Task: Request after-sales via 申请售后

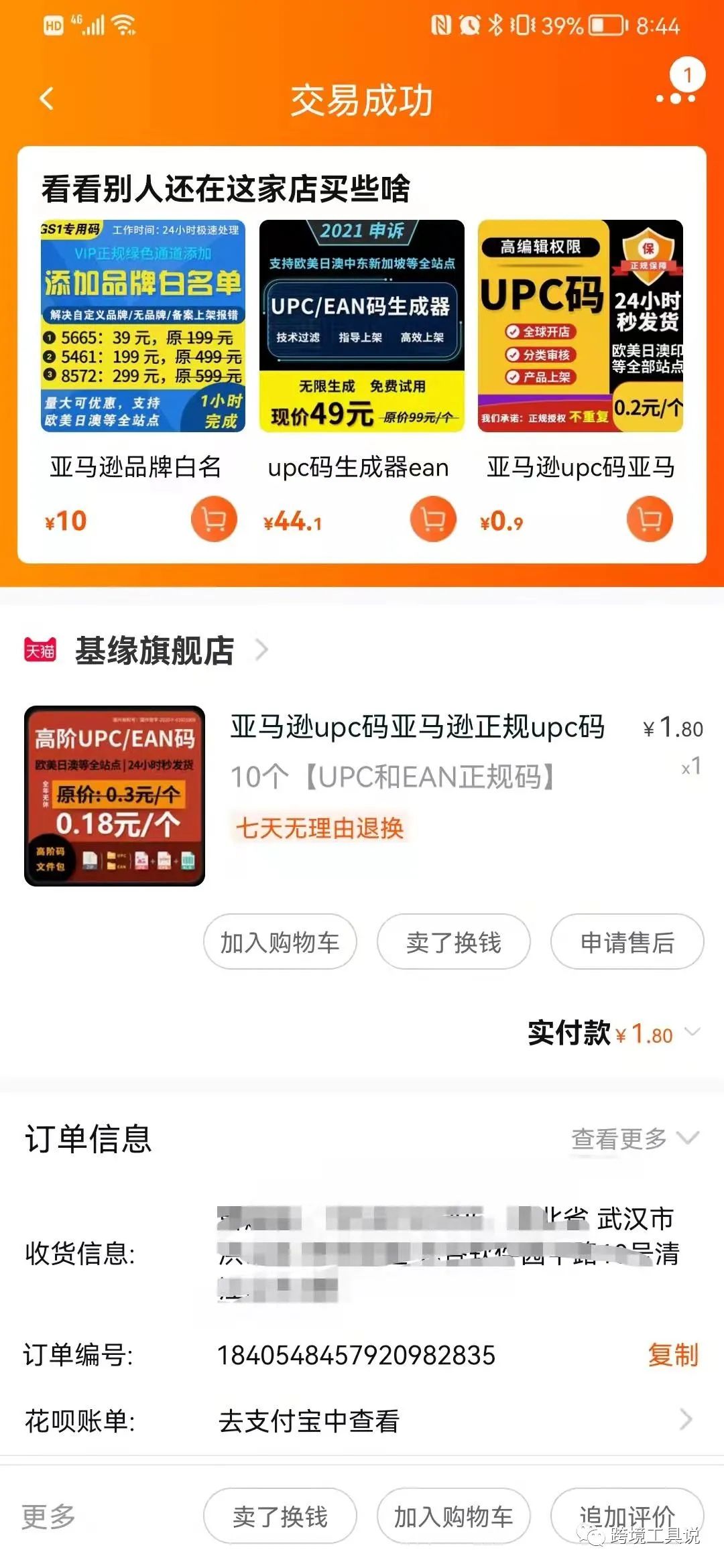Action: [627, 942]
